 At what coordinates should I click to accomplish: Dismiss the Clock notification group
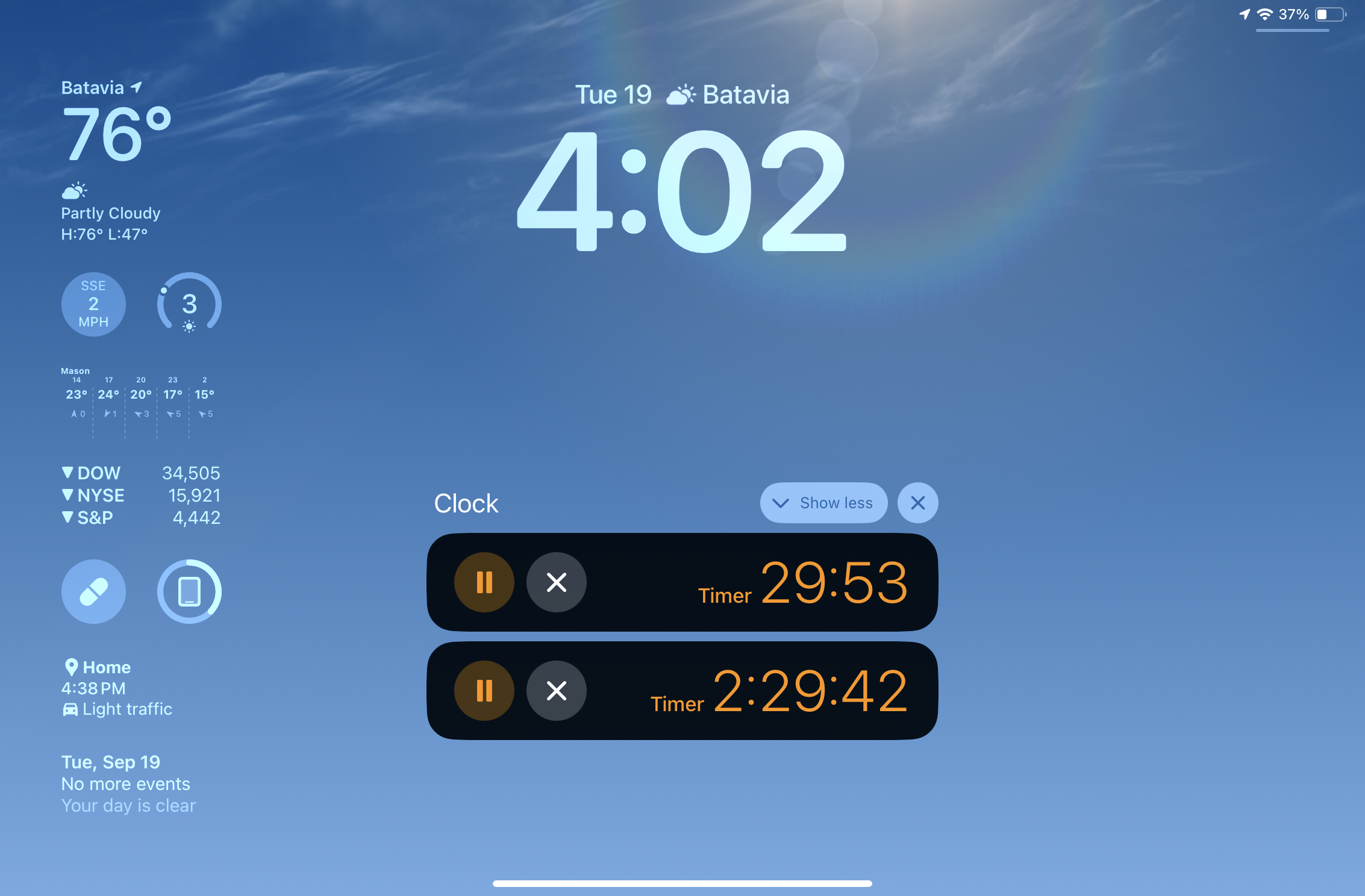[x=917, y=503]
